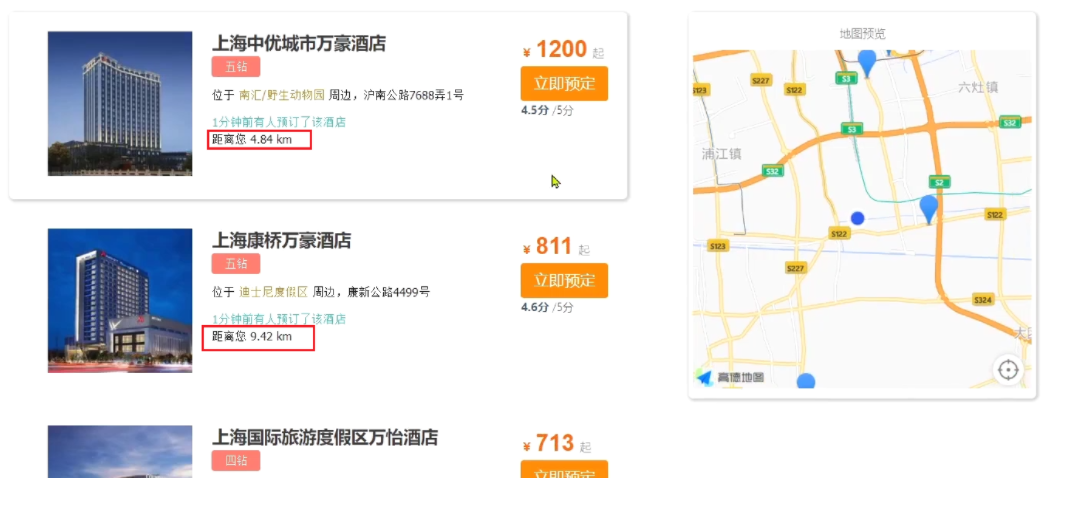Tap 立即预定 for 上海康桥万豪酒店
This screenshot has height=509, width=1077.
(563, 280)
